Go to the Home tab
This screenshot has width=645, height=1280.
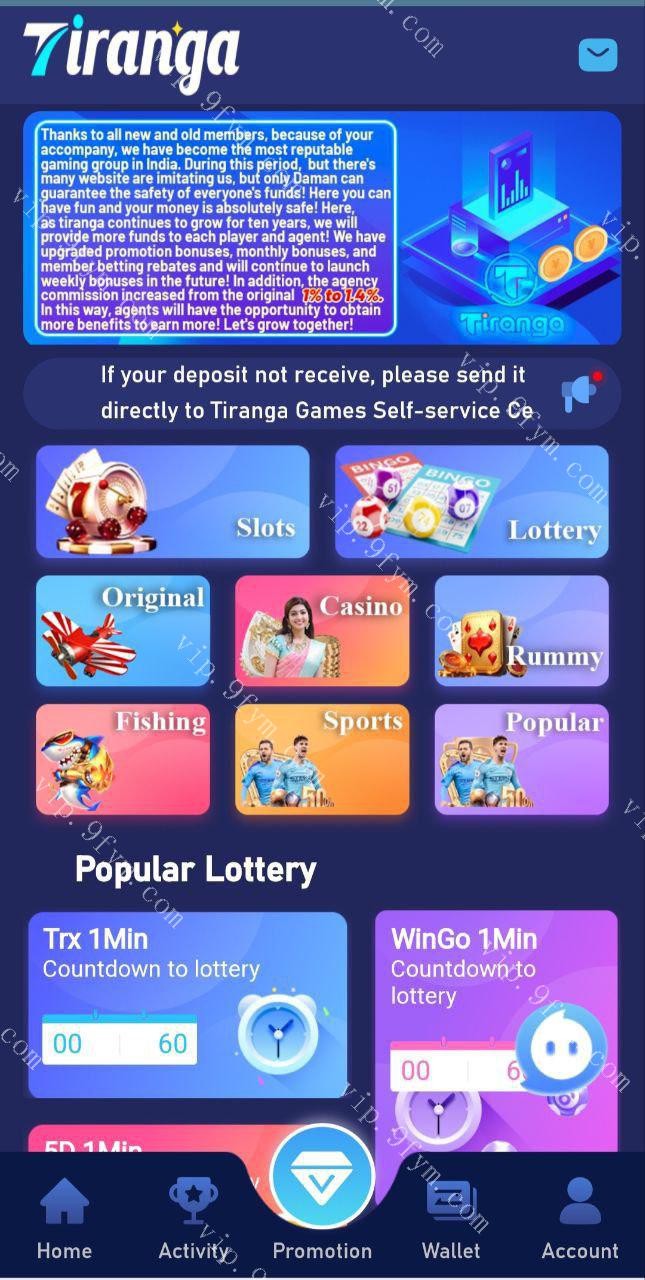pos(64,1218)
